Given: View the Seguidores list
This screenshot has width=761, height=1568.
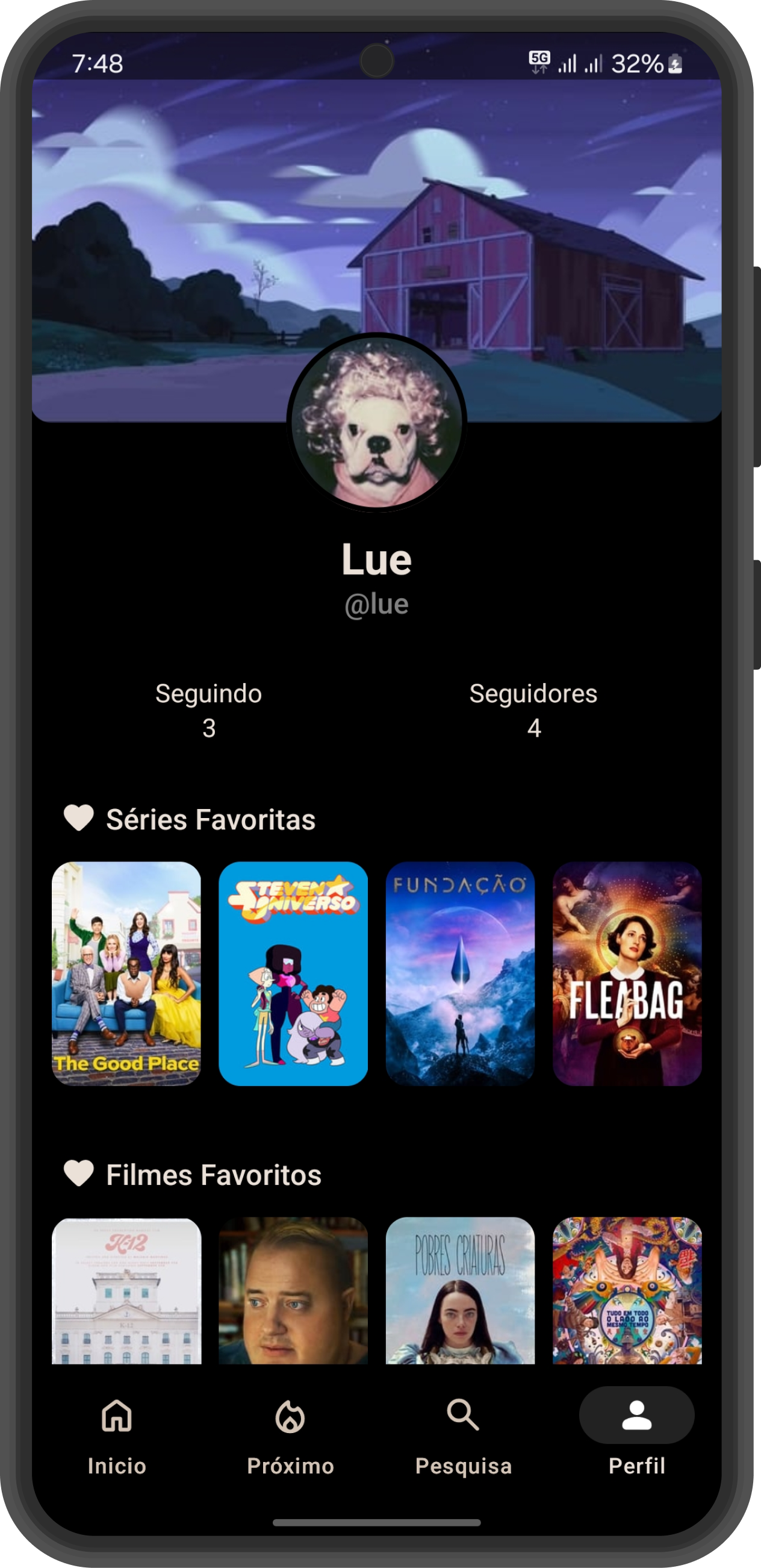Looking at the screenshot, I should click(533, 710).
